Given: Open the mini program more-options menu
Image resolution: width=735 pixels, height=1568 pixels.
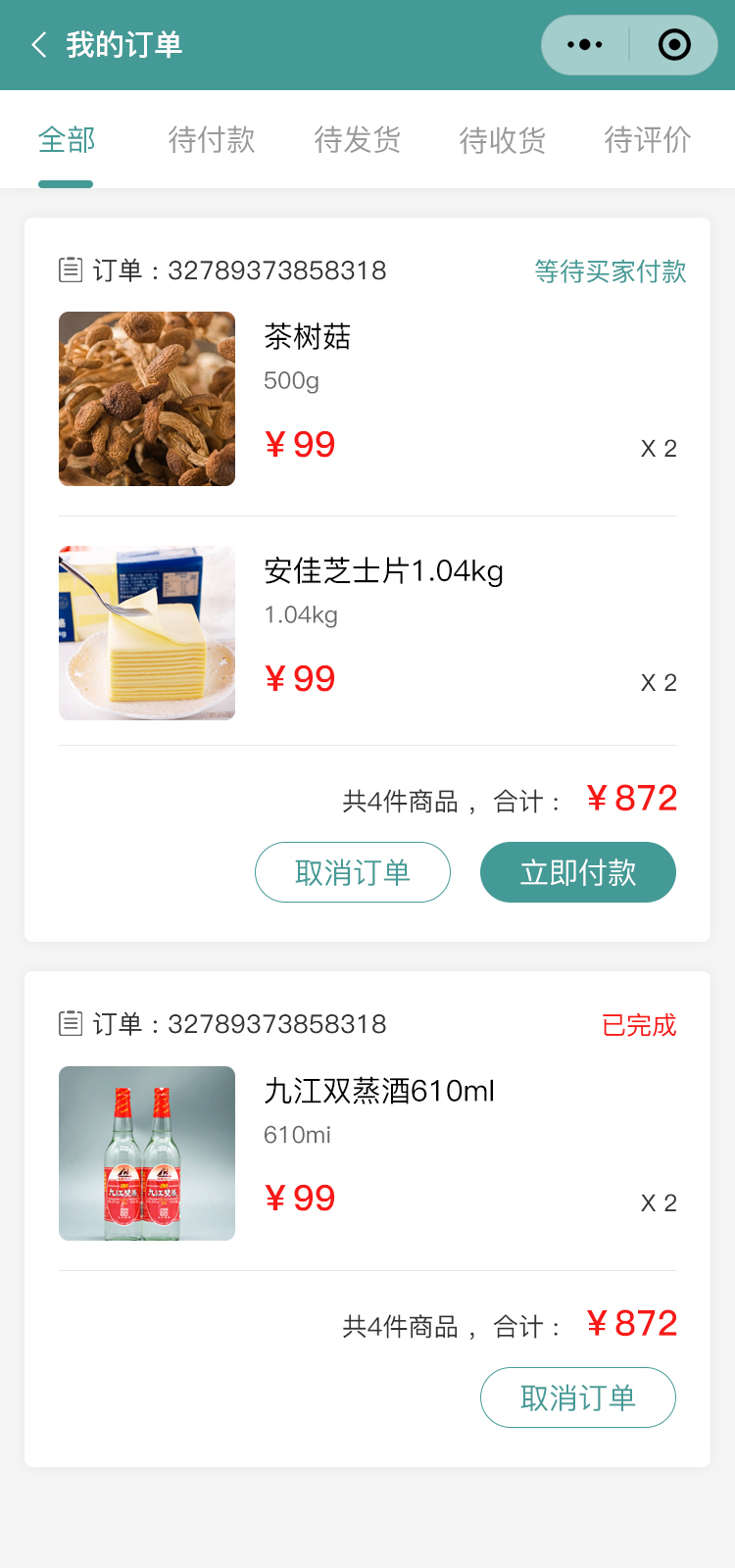Looking at the screenshot, I should pyautogui.click(x=585, y=45).
